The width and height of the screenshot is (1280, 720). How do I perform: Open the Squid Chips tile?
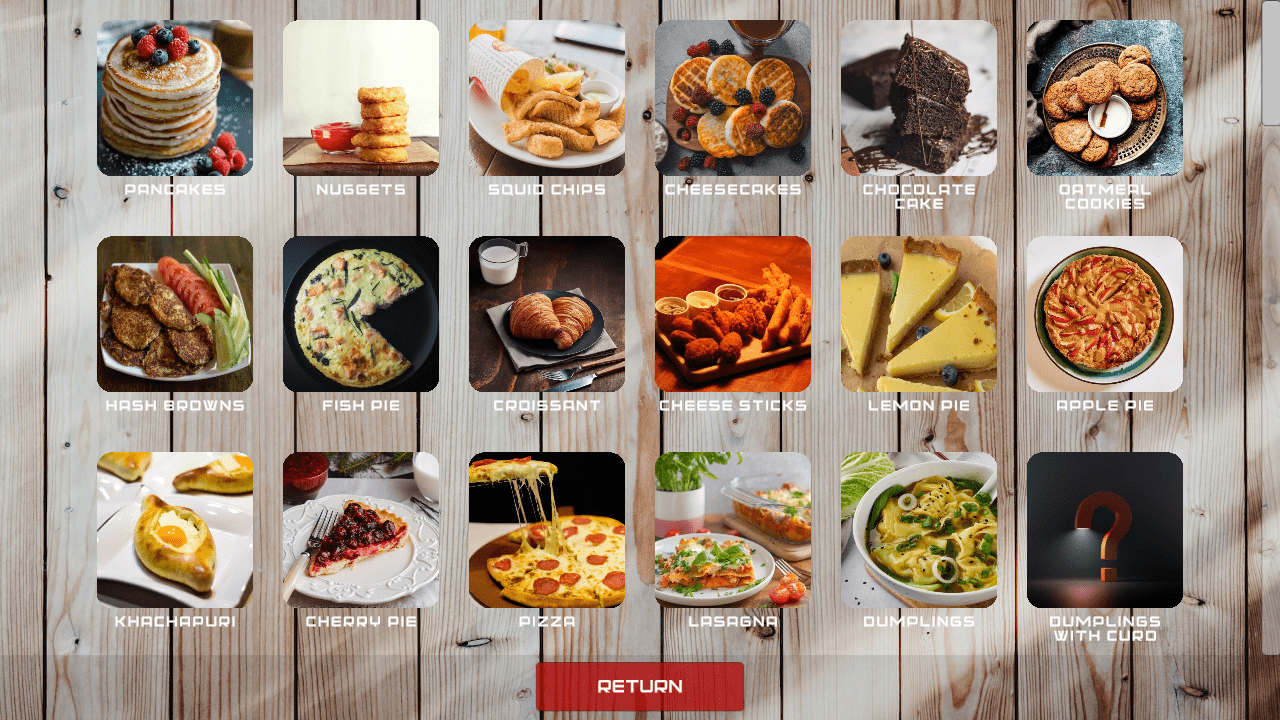pos(547,98)
